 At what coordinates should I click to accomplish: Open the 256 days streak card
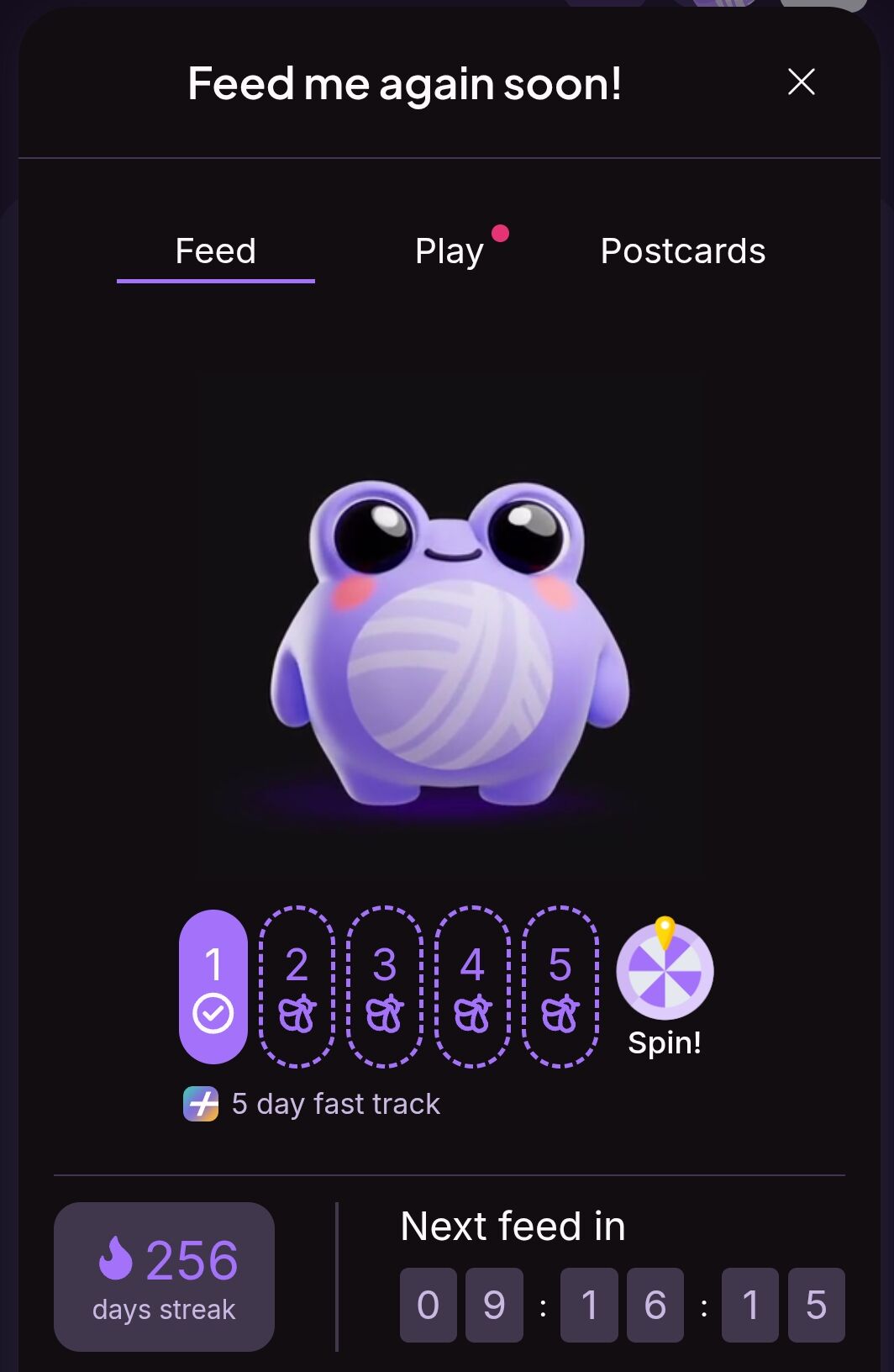(165, 1276)
